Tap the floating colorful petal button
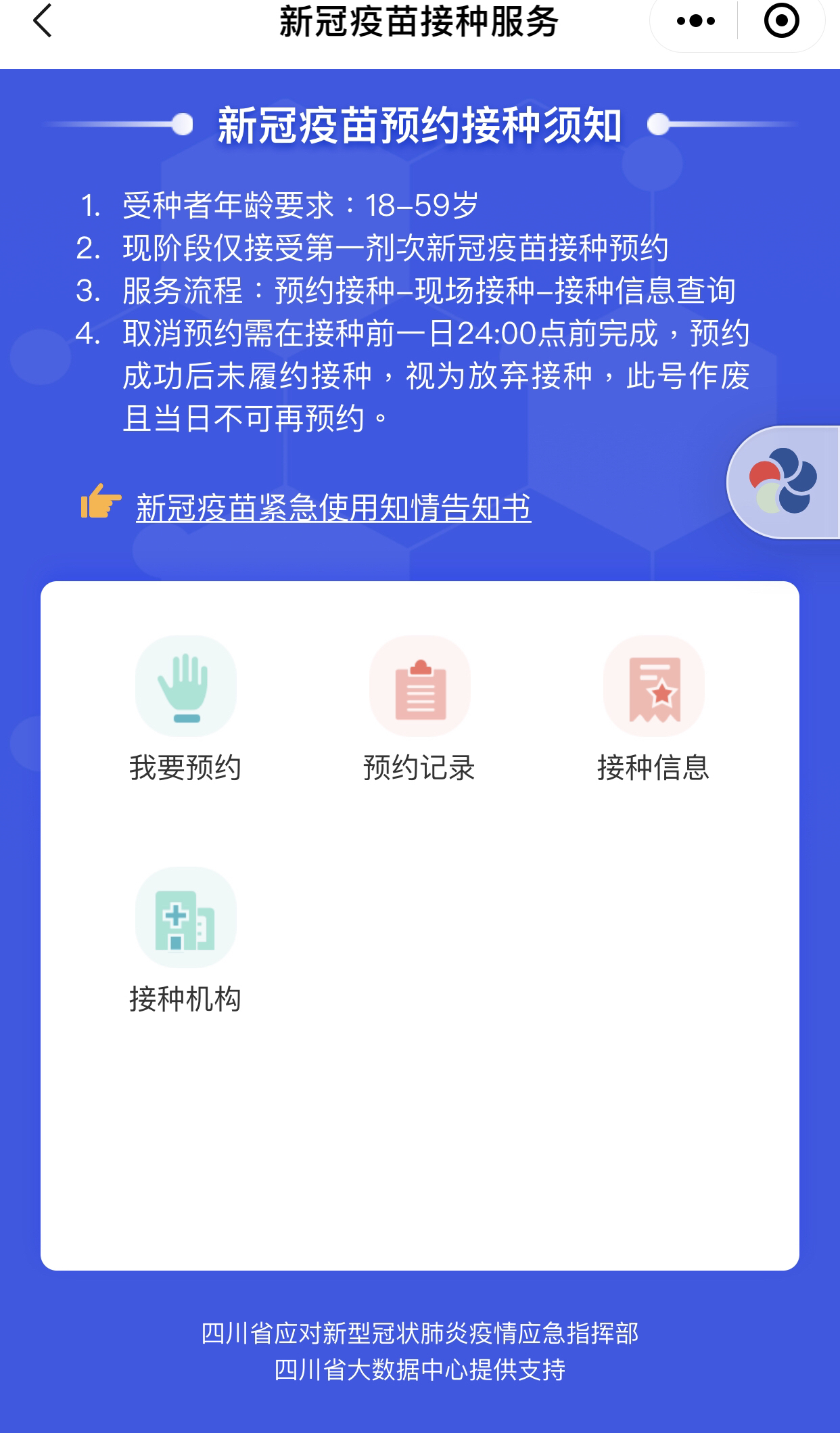 click(783, 482)
